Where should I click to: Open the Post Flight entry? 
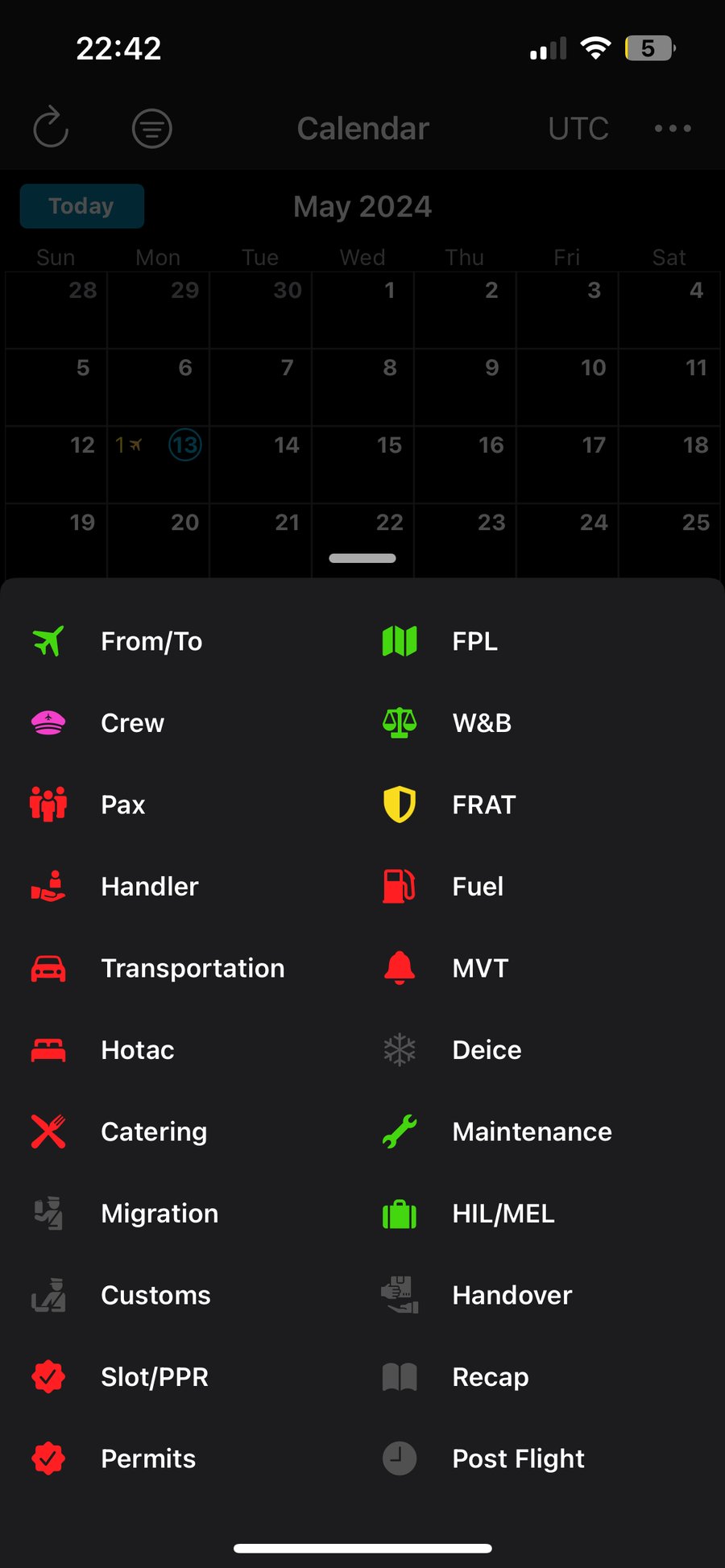tap(518, 1458)
